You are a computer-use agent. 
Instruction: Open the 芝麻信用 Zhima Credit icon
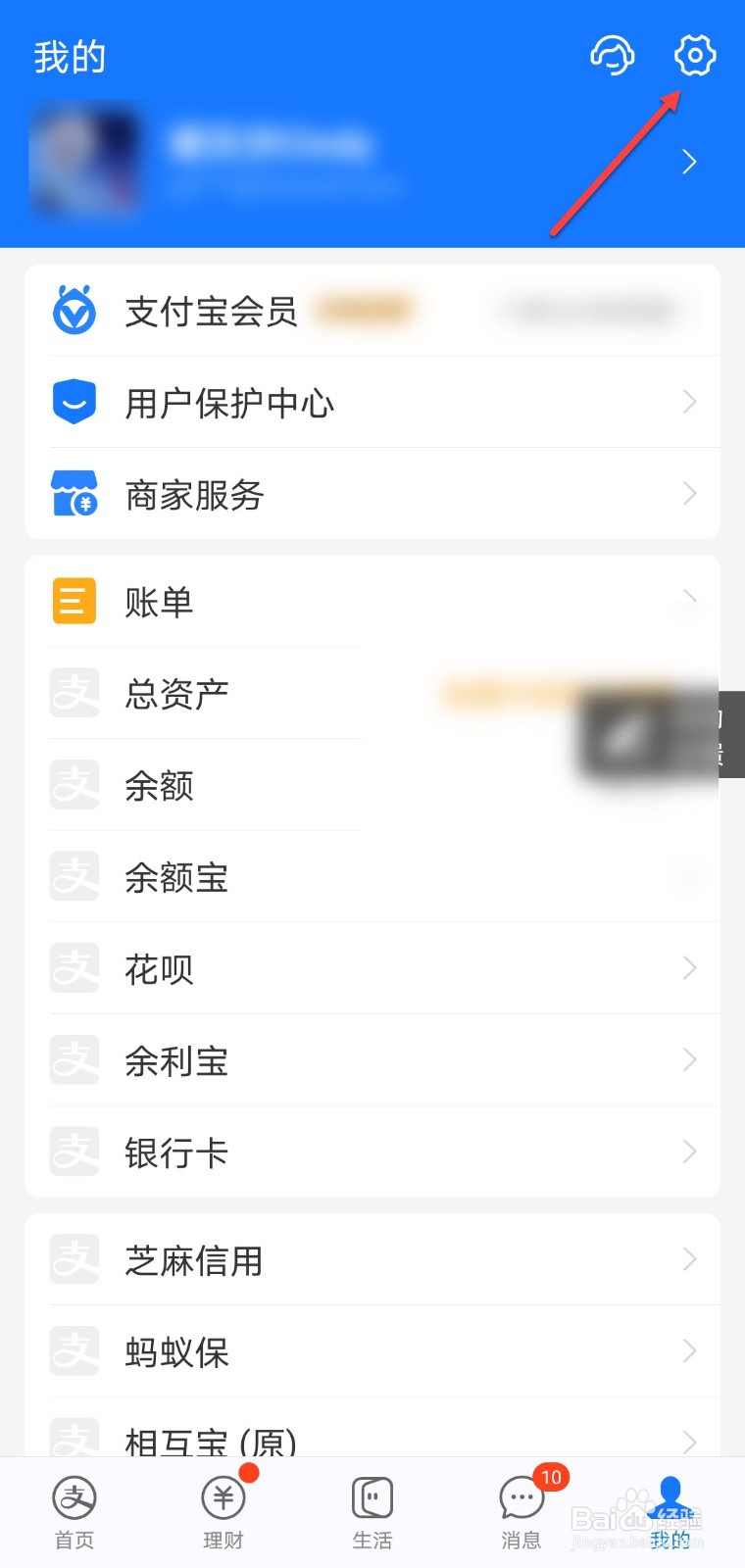tap(74, 1259)
